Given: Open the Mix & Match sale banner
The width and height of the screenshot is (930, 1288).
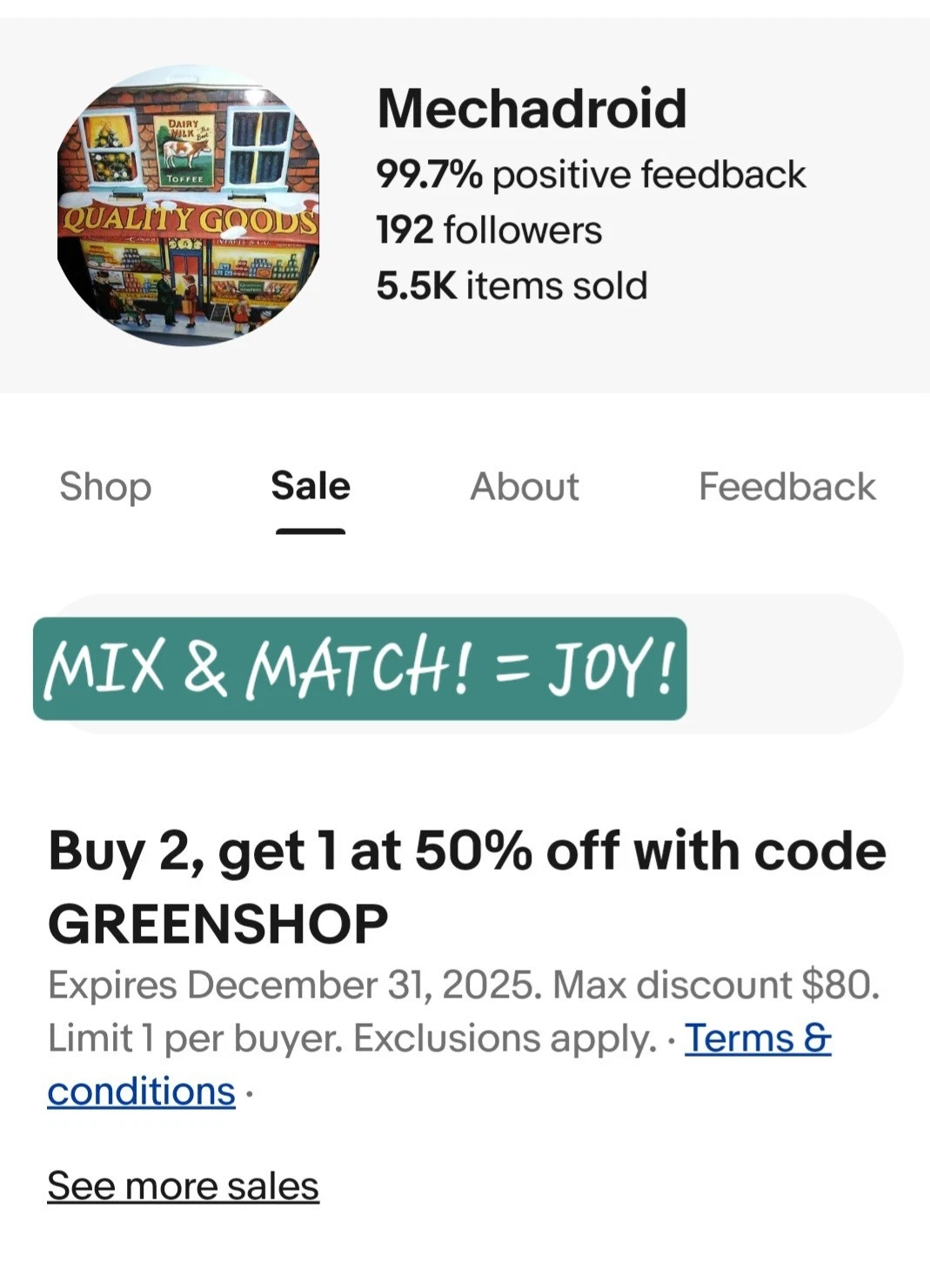Looking at the screenshot, I should point(359,668).
